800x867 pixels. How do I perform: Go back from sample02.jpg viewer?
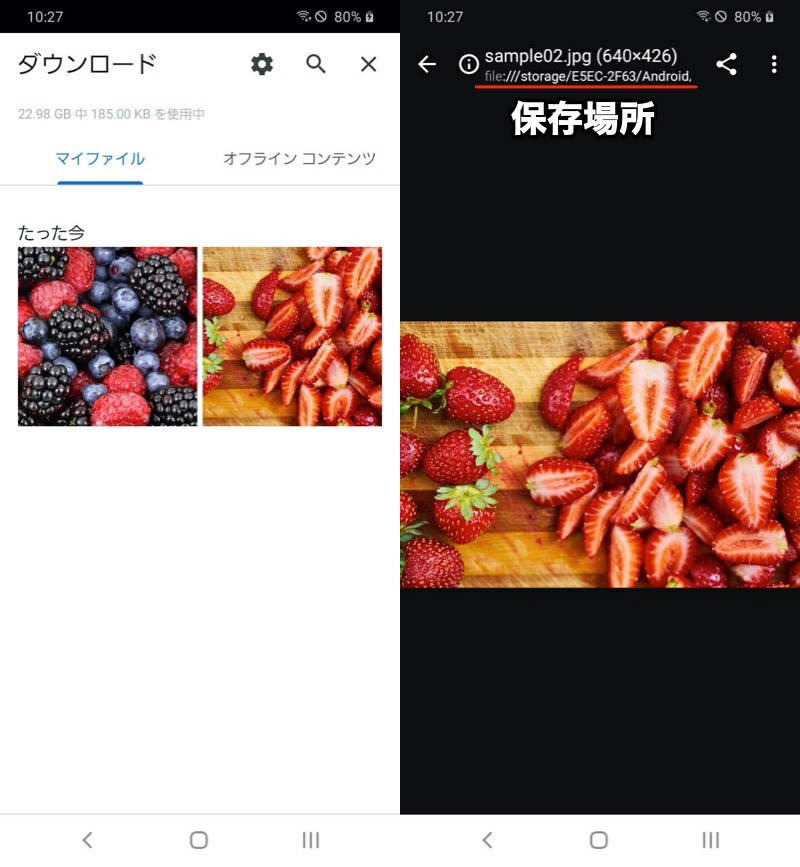click(x=427, y=65)
